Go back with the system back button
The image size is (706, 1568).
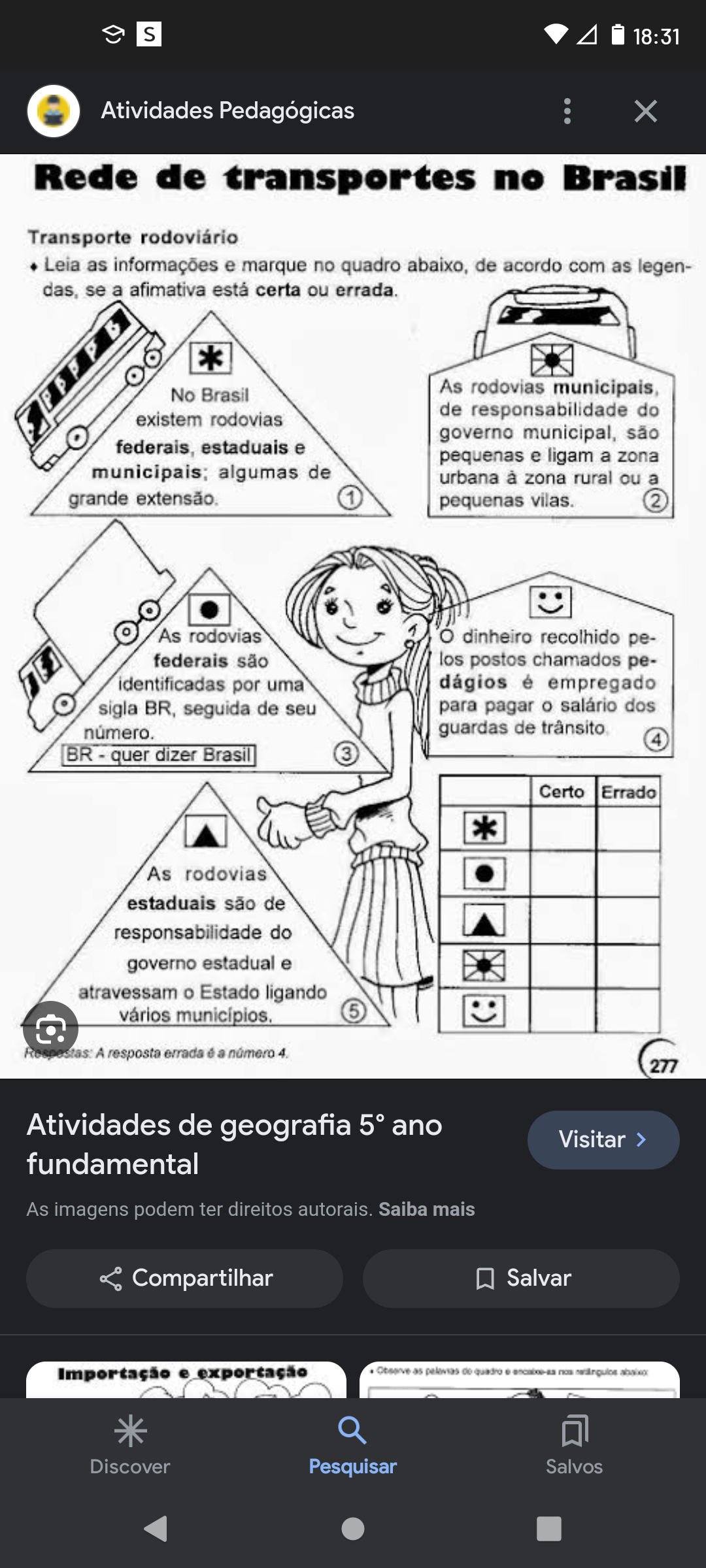156,1529
